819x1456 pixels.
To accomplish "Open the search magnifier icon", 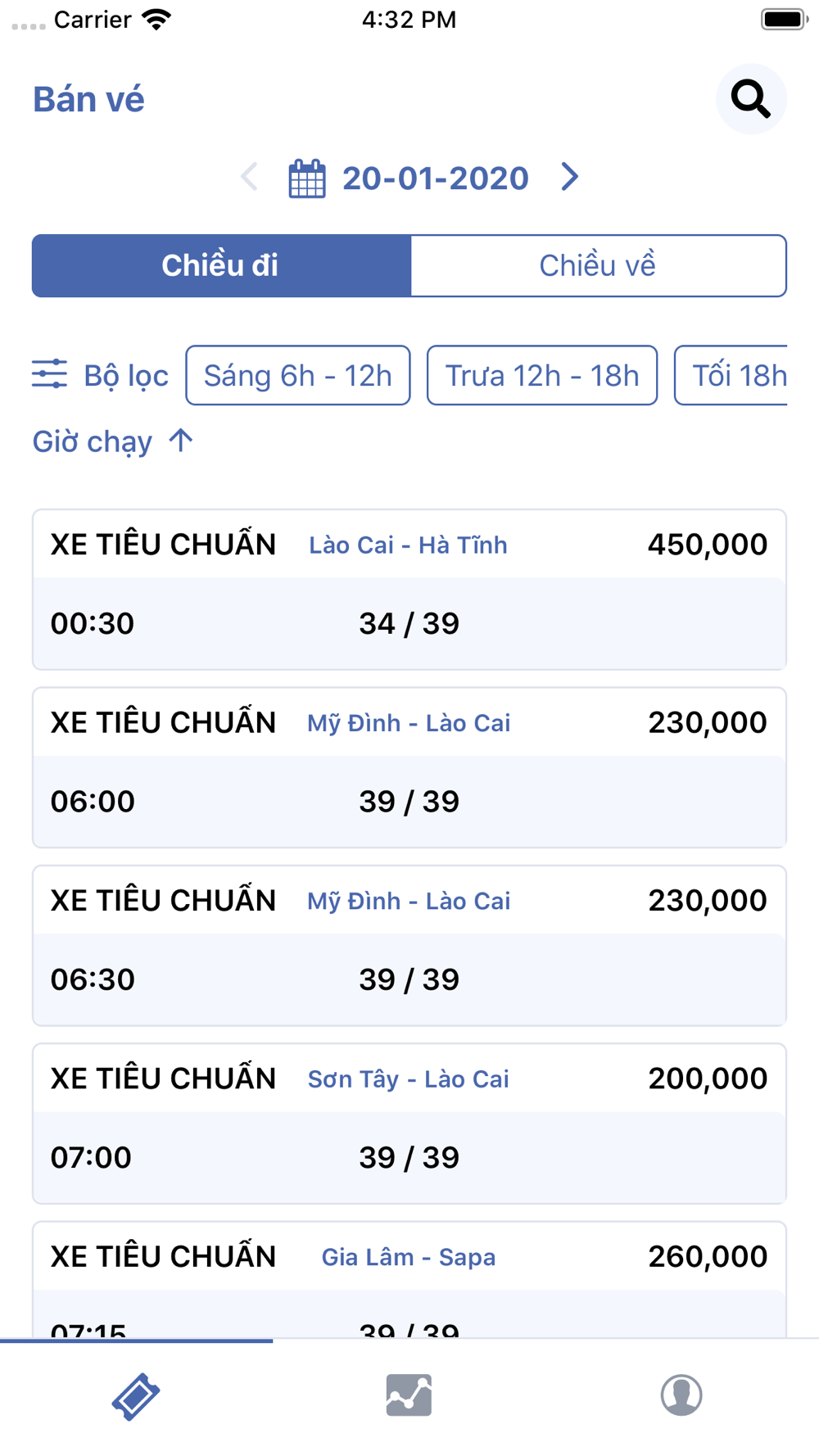I will click(x=751, y=99).
